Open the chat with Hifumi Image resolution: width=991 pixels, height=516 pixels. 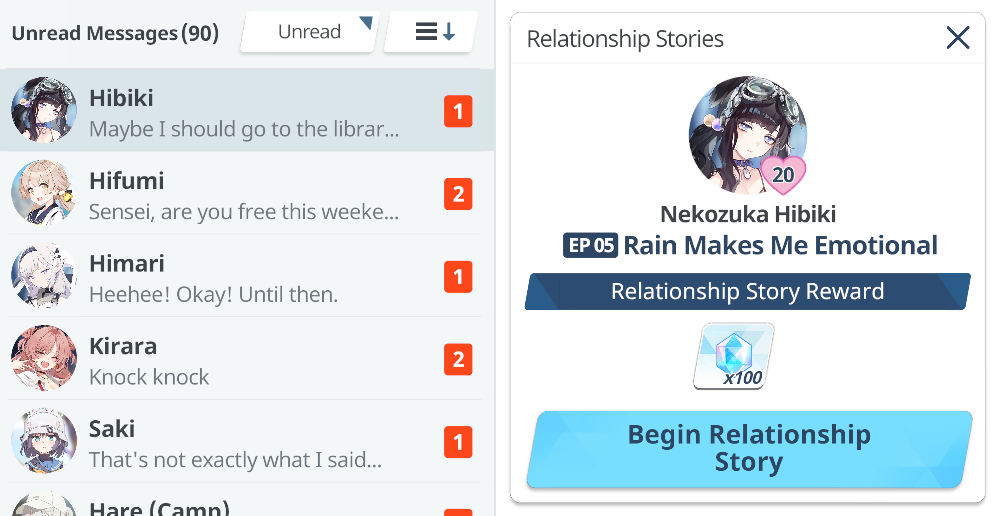click(245, 194)
